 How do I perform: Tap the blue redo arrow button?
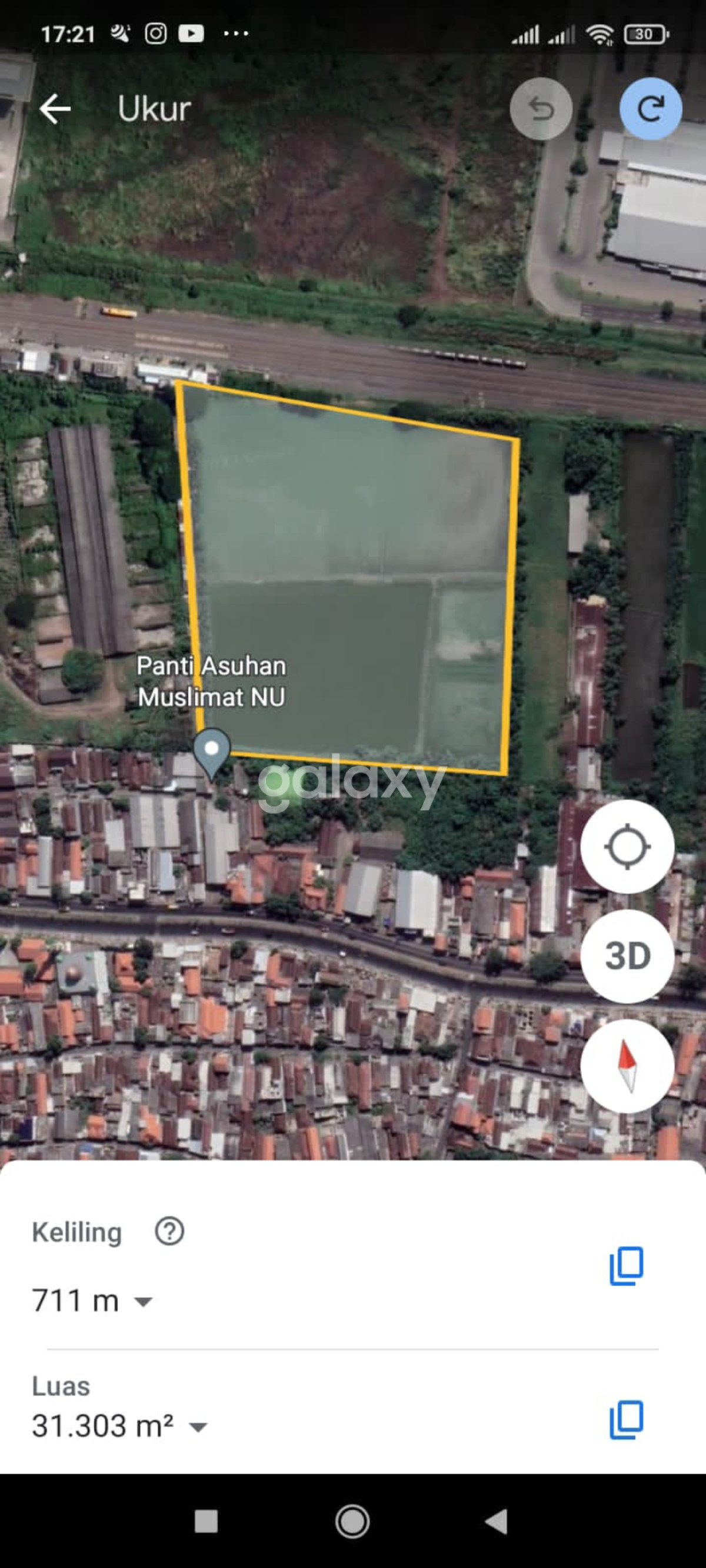[x=651, y=109]
